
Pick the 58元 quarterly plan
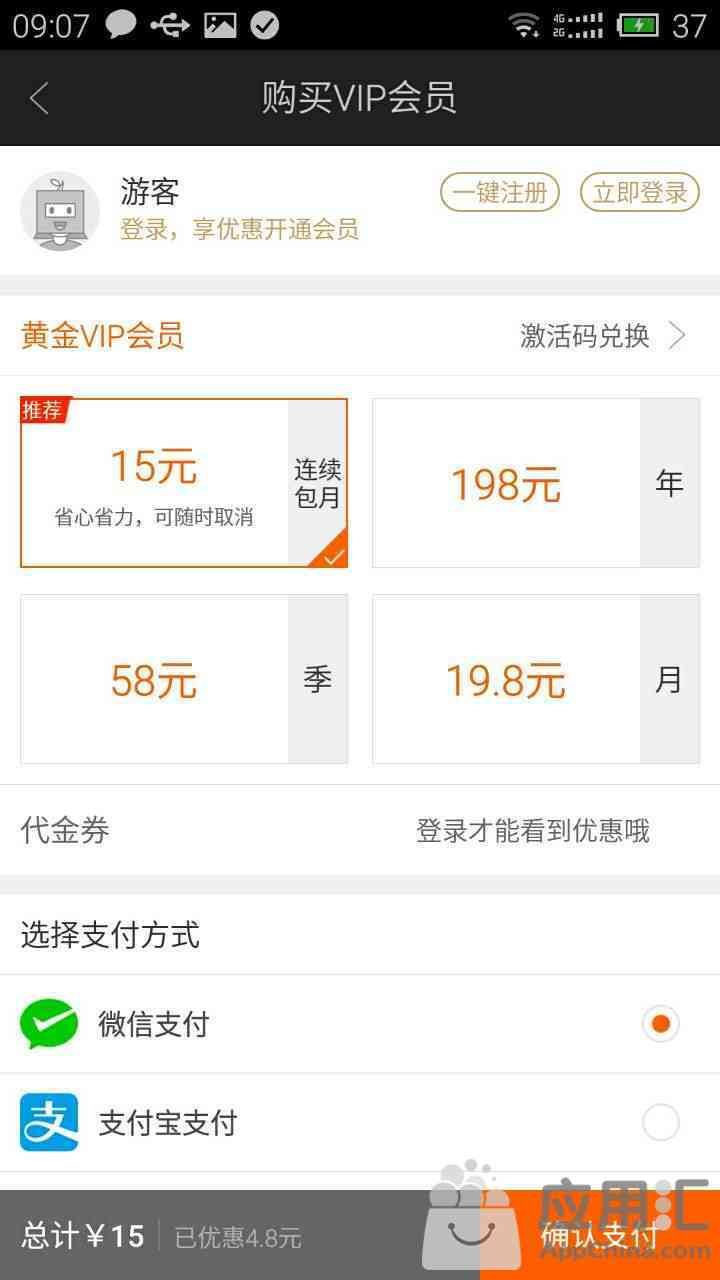pos(184,679)
